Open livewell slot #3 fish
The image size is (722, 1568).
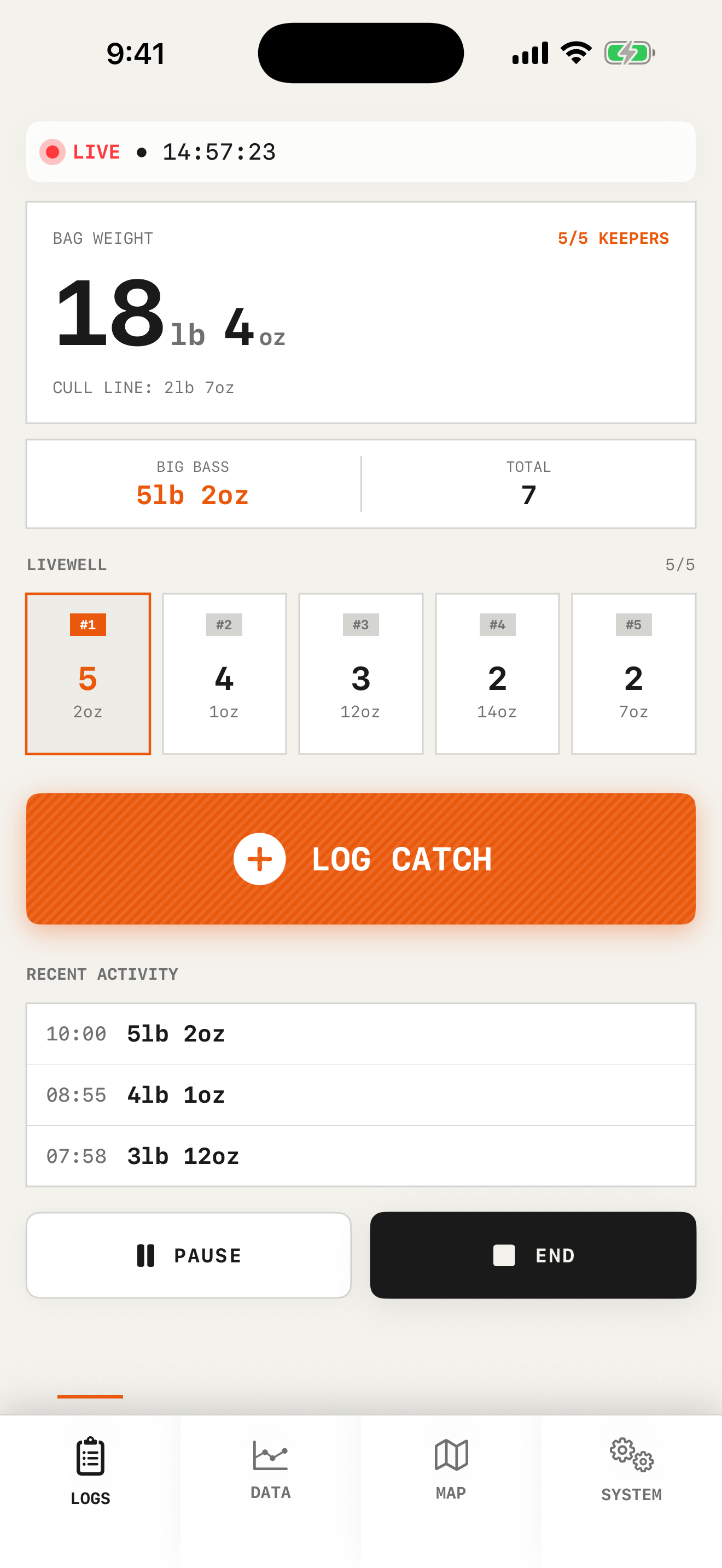(360, 673)
